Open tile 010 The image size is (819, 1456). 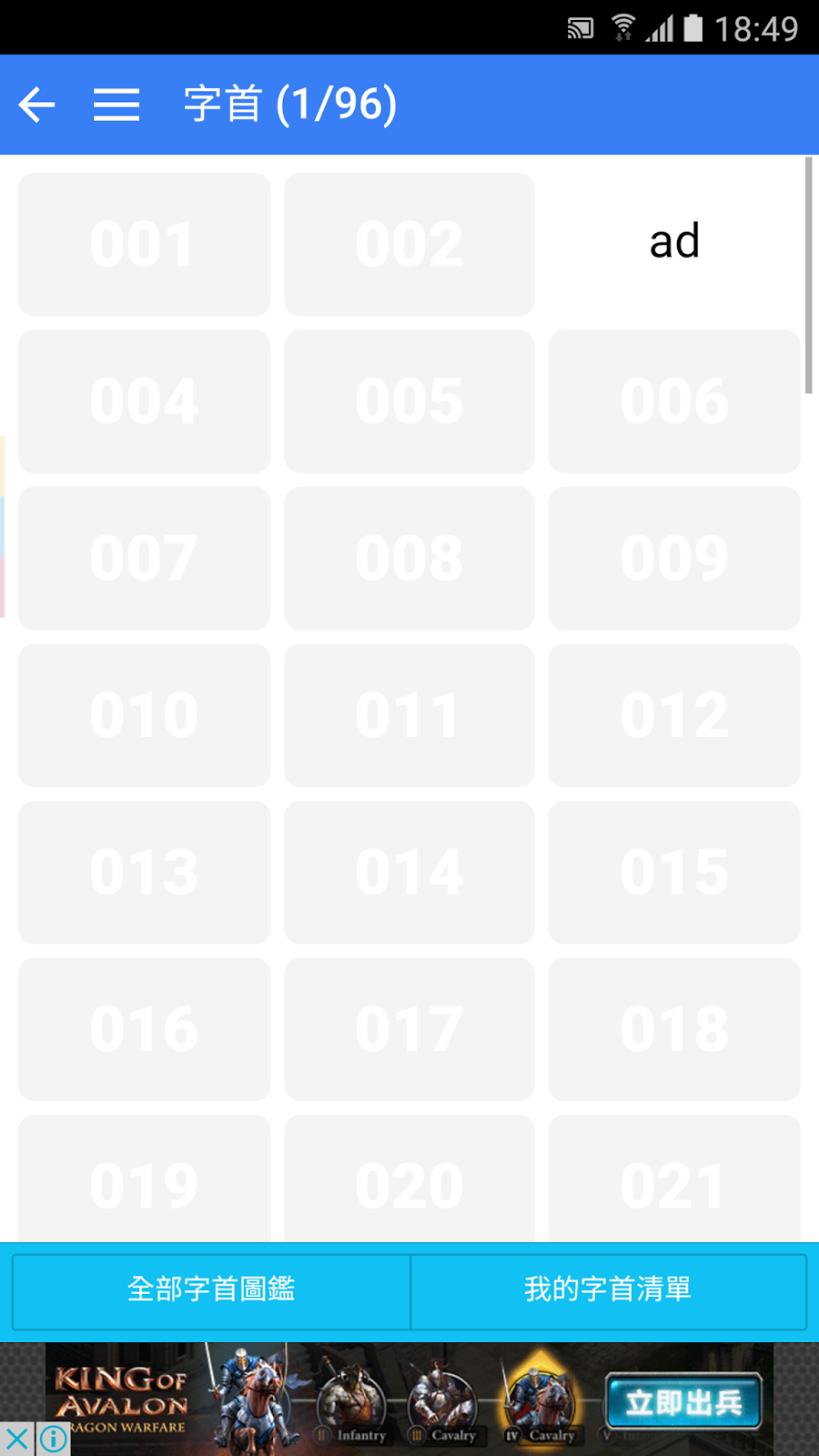(144, 715)
